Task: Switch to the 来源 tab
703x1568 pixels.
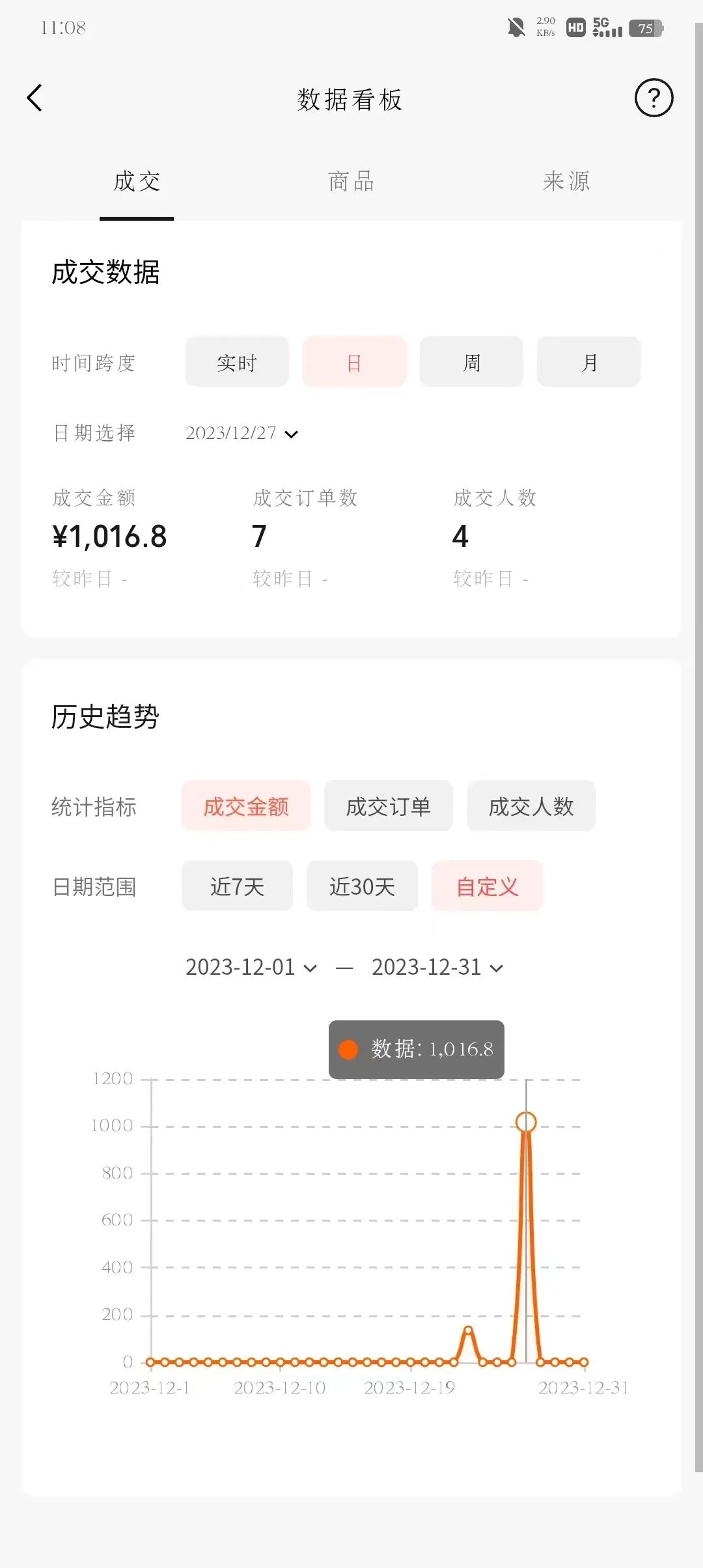Action: coord(566,182)
